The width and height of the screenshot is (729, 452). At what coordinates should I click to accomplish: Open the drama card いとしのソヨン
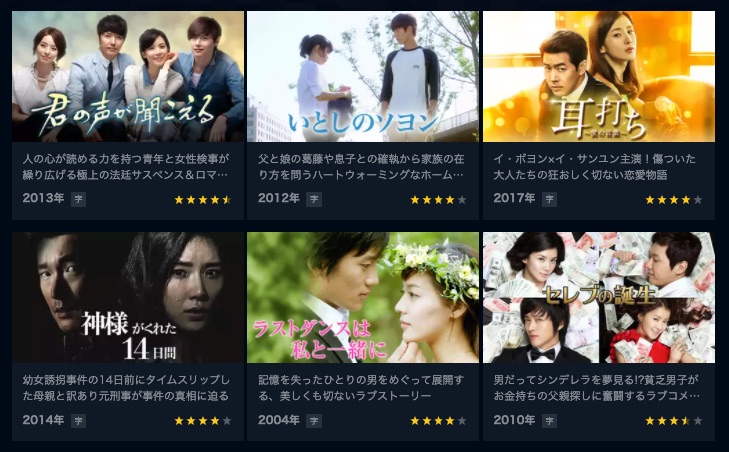pos(363,77)
